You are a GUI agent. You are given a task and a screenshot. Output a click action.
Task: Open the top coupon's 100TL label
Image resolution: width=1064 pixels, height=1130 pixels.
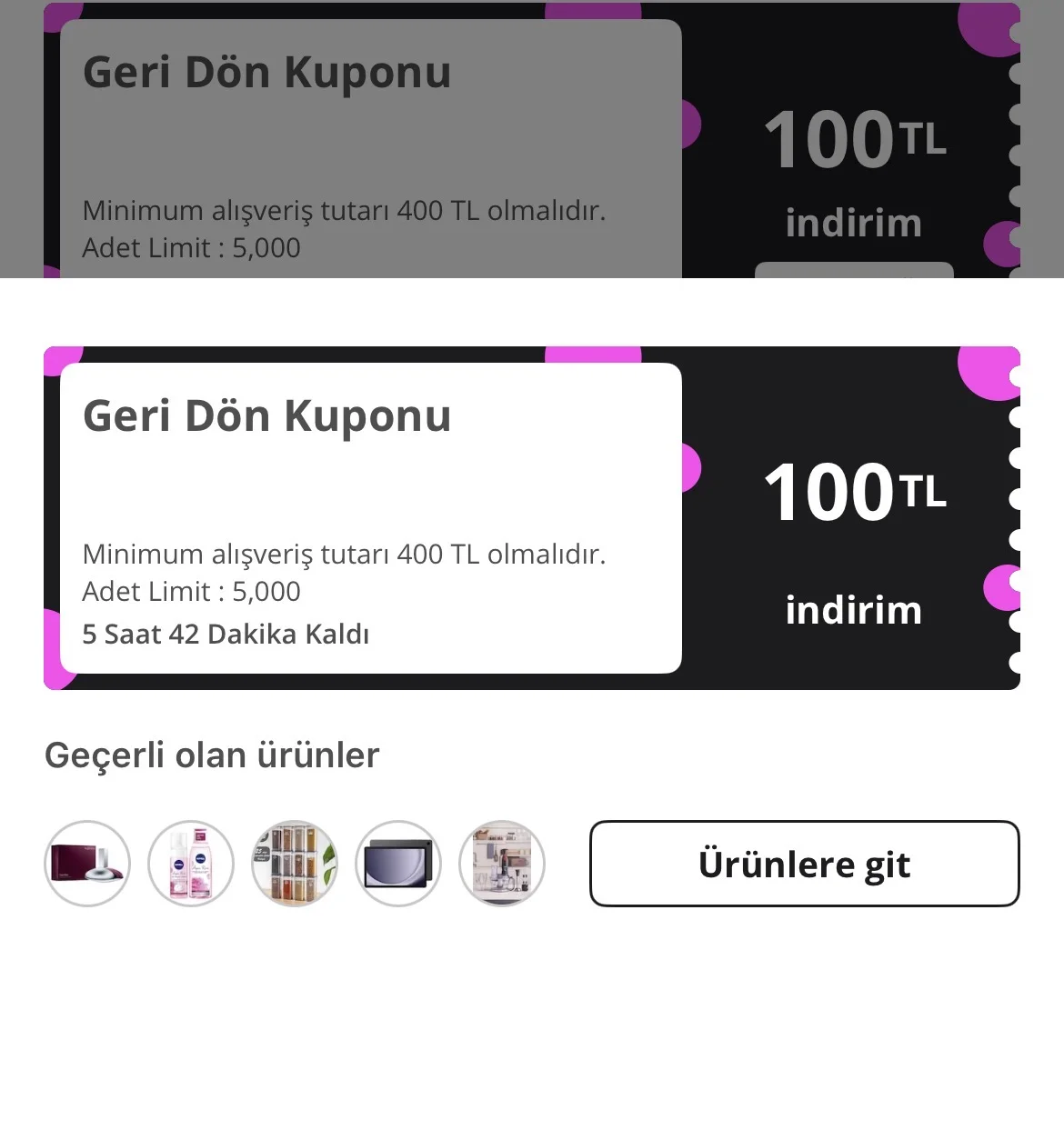855,138
